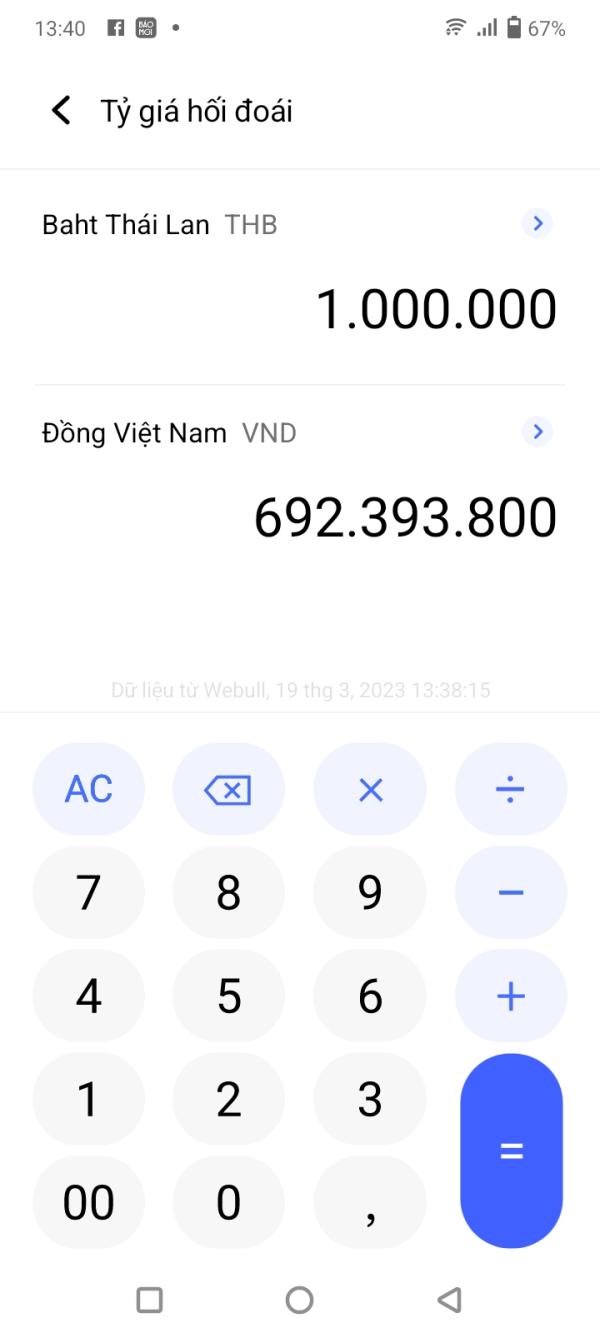The width and height of the screenshot is (600, 1333).
Task: Enter the digit 8
Action: click(228, 893)
